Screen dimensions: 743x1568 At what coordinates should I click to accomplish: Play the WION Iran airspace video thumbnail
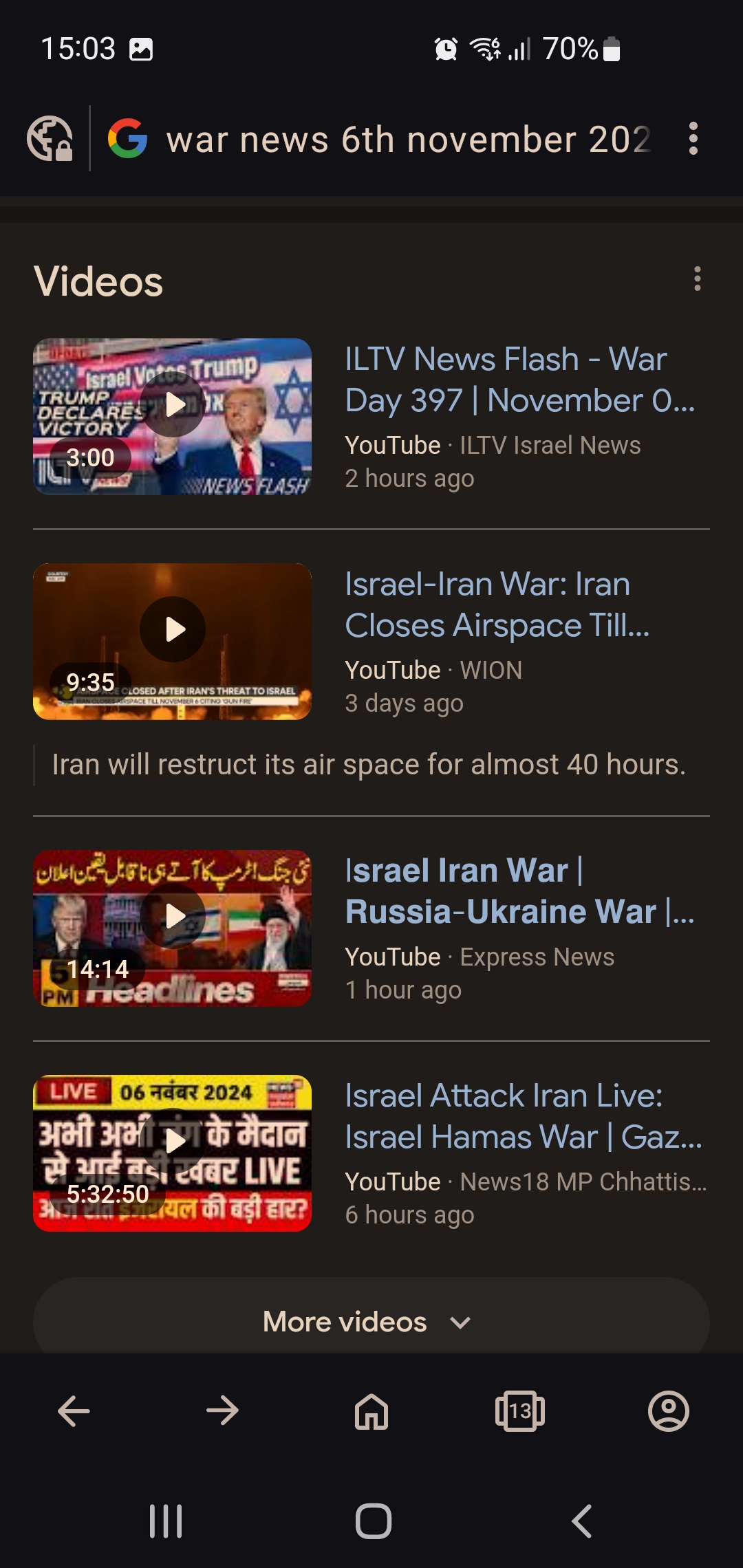coord(172,642)
